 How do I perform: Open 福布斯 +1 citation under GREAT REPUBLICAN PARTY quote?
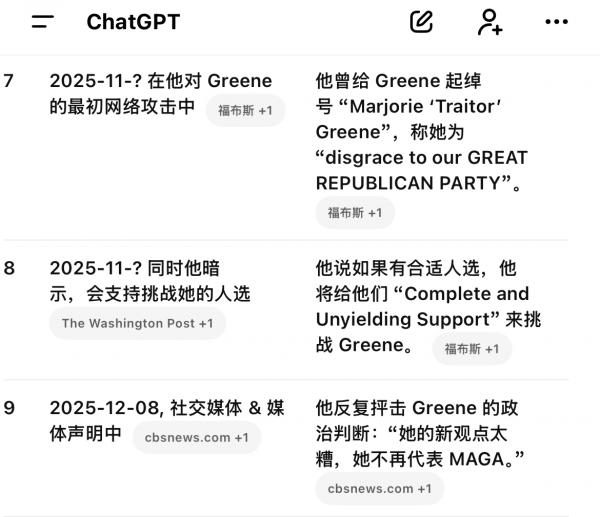click(355, 213)
